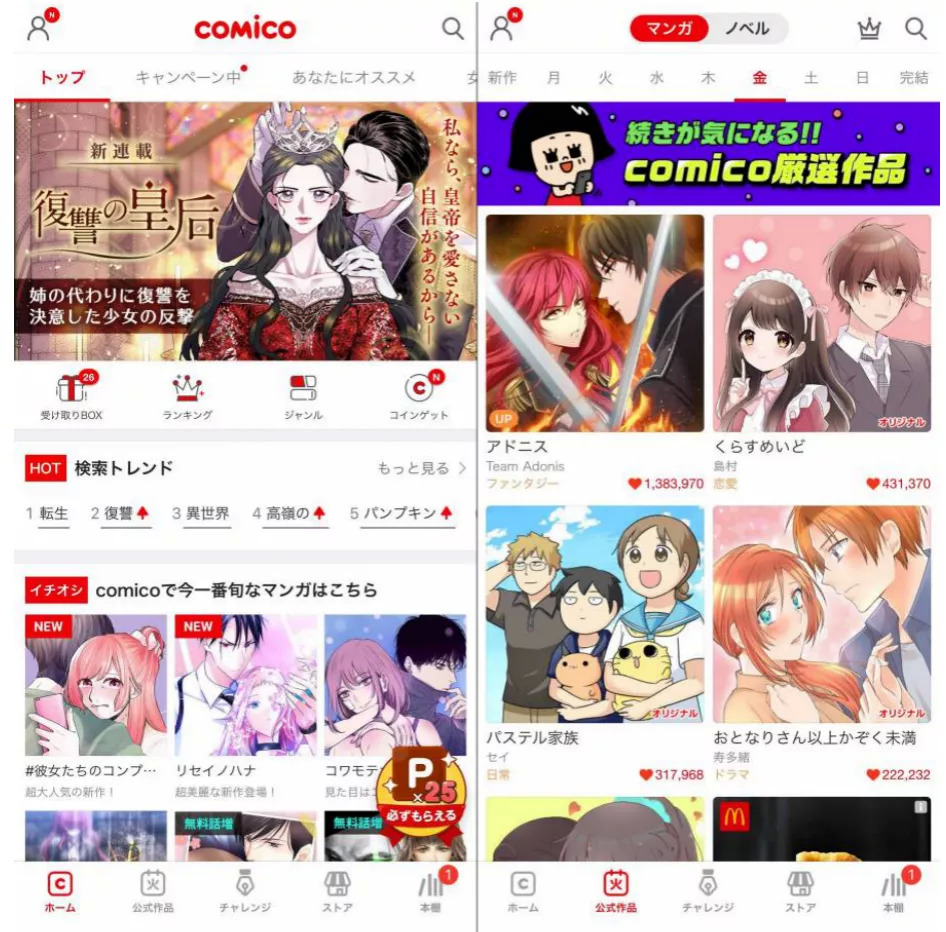Open コインゲット to earn coins
Viewport: 946px width, 932px height.
point(418,396)
